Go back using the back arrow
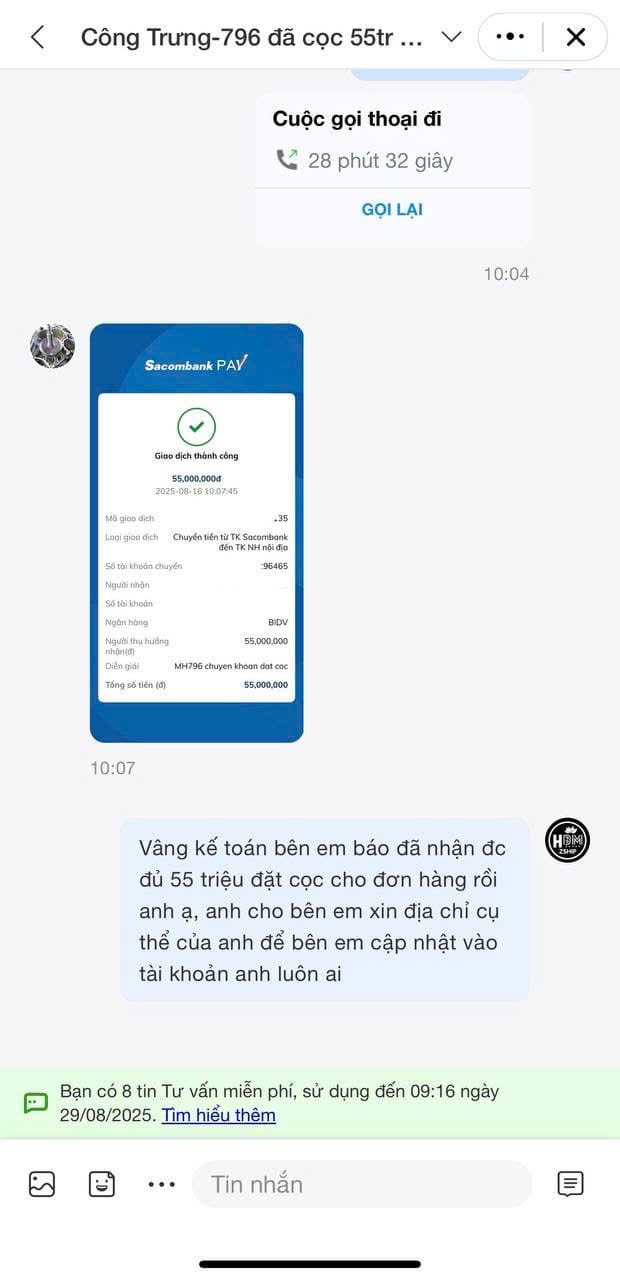 click(37, 37)
